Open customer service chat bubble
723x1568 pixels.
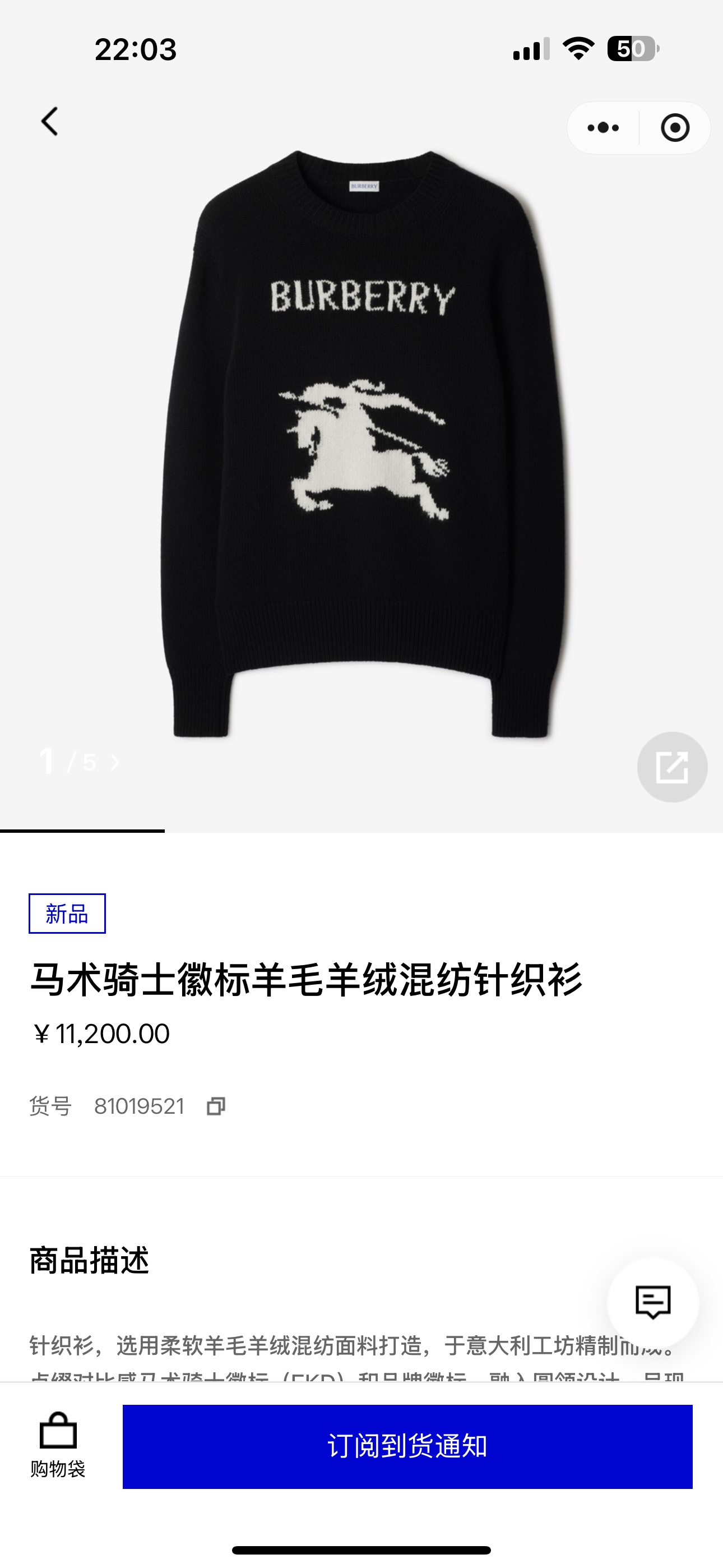(x=652, y=1302)
